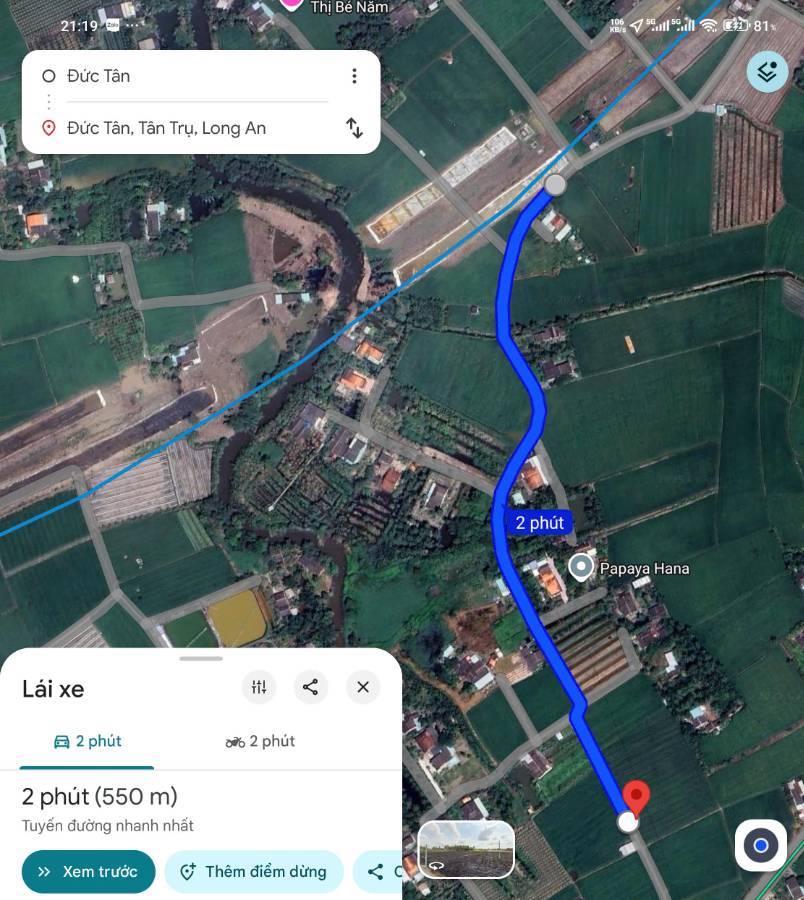Expand bottom sheet using drag handle
804x900 pixels.
coord(200,658)
